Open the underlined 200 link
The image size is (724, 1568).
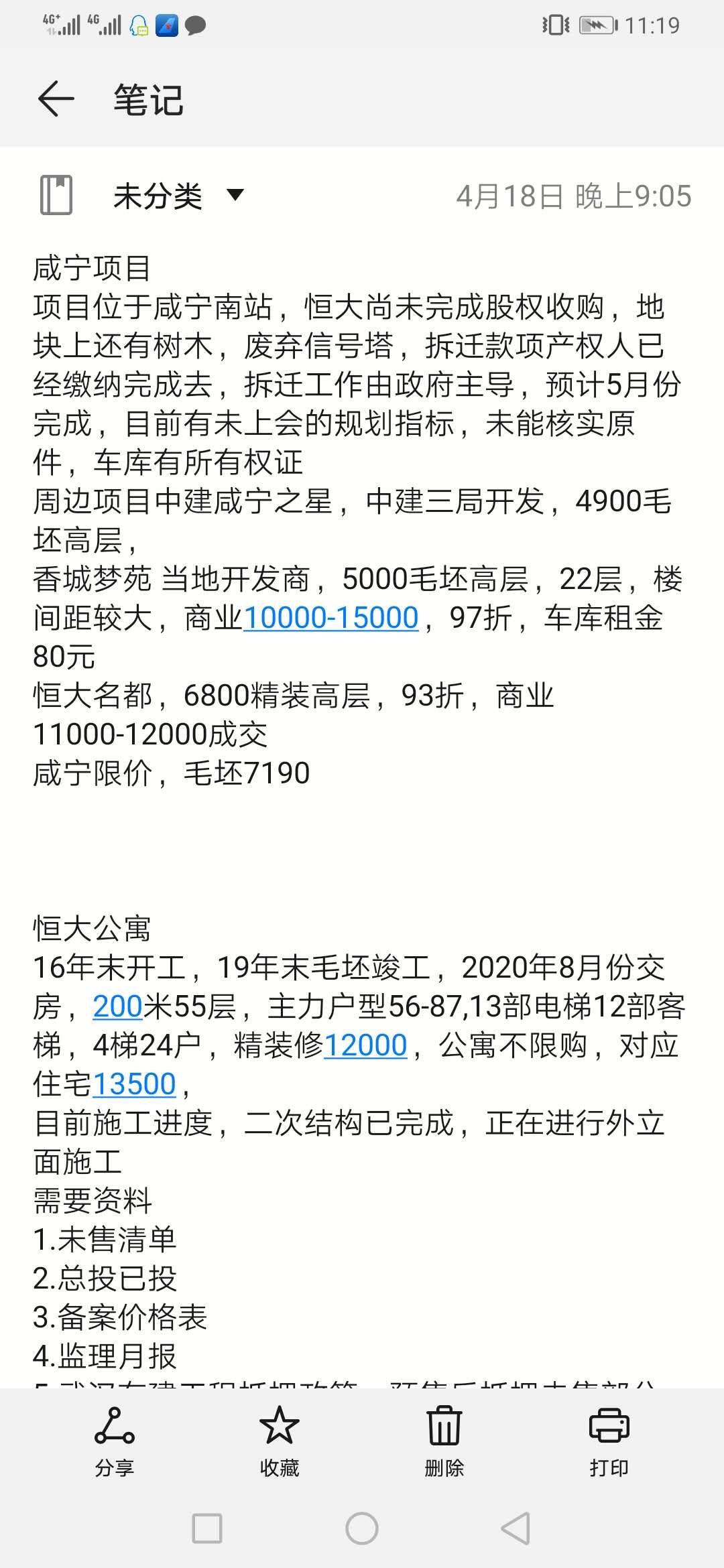[118, 1006]
